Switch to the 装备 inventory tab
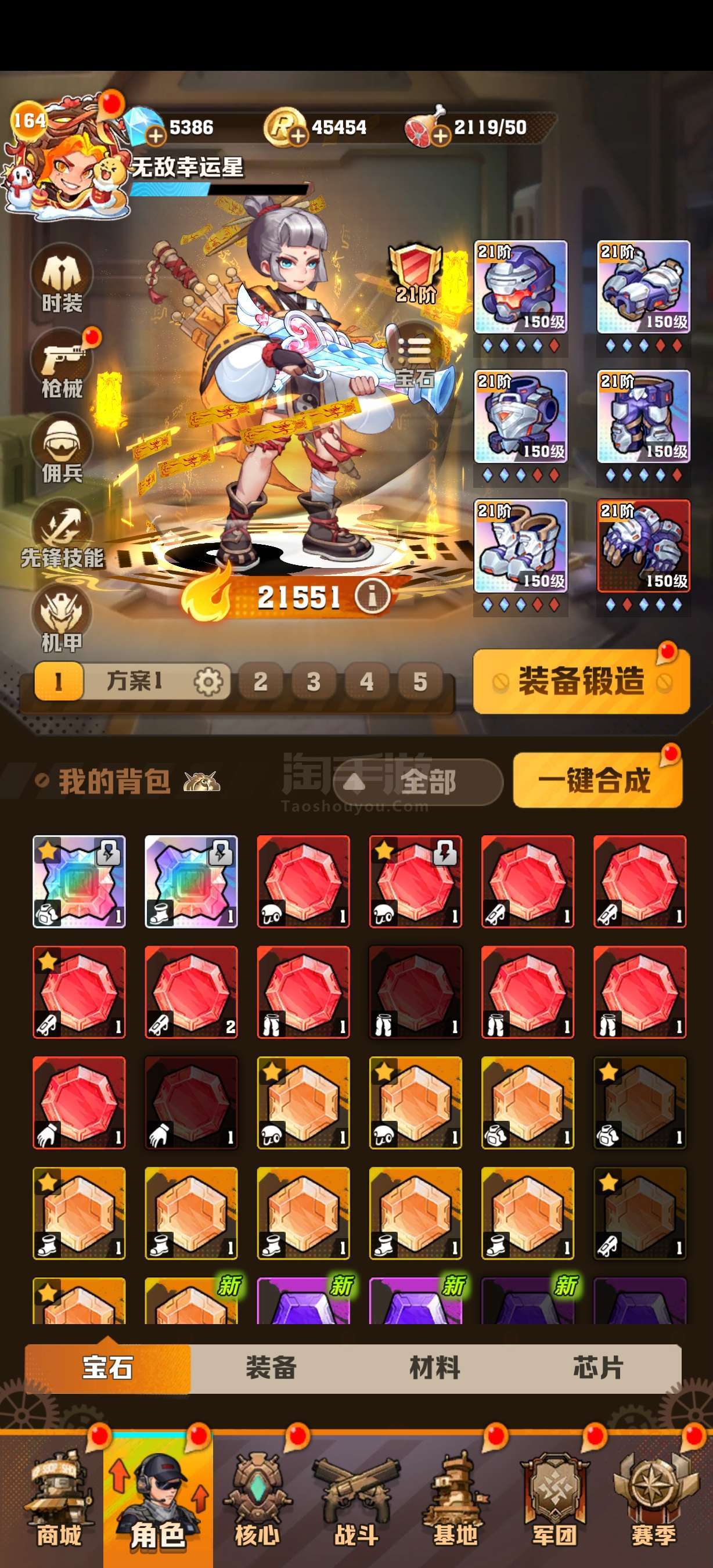 click(x=271, y=1367)
